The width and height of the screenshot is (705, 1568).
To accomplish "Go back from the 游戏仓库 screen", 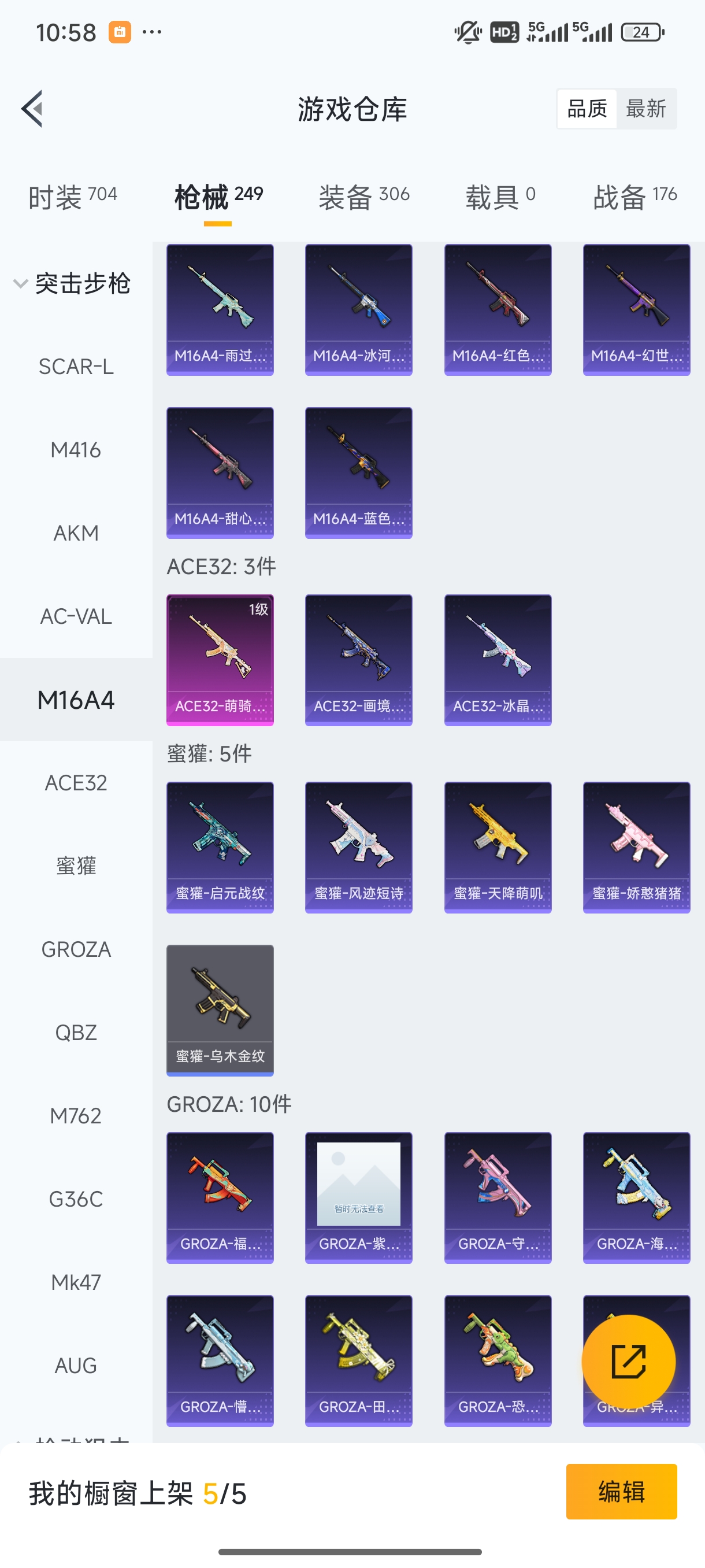I will pyautogui.click(x=32, y=109).
